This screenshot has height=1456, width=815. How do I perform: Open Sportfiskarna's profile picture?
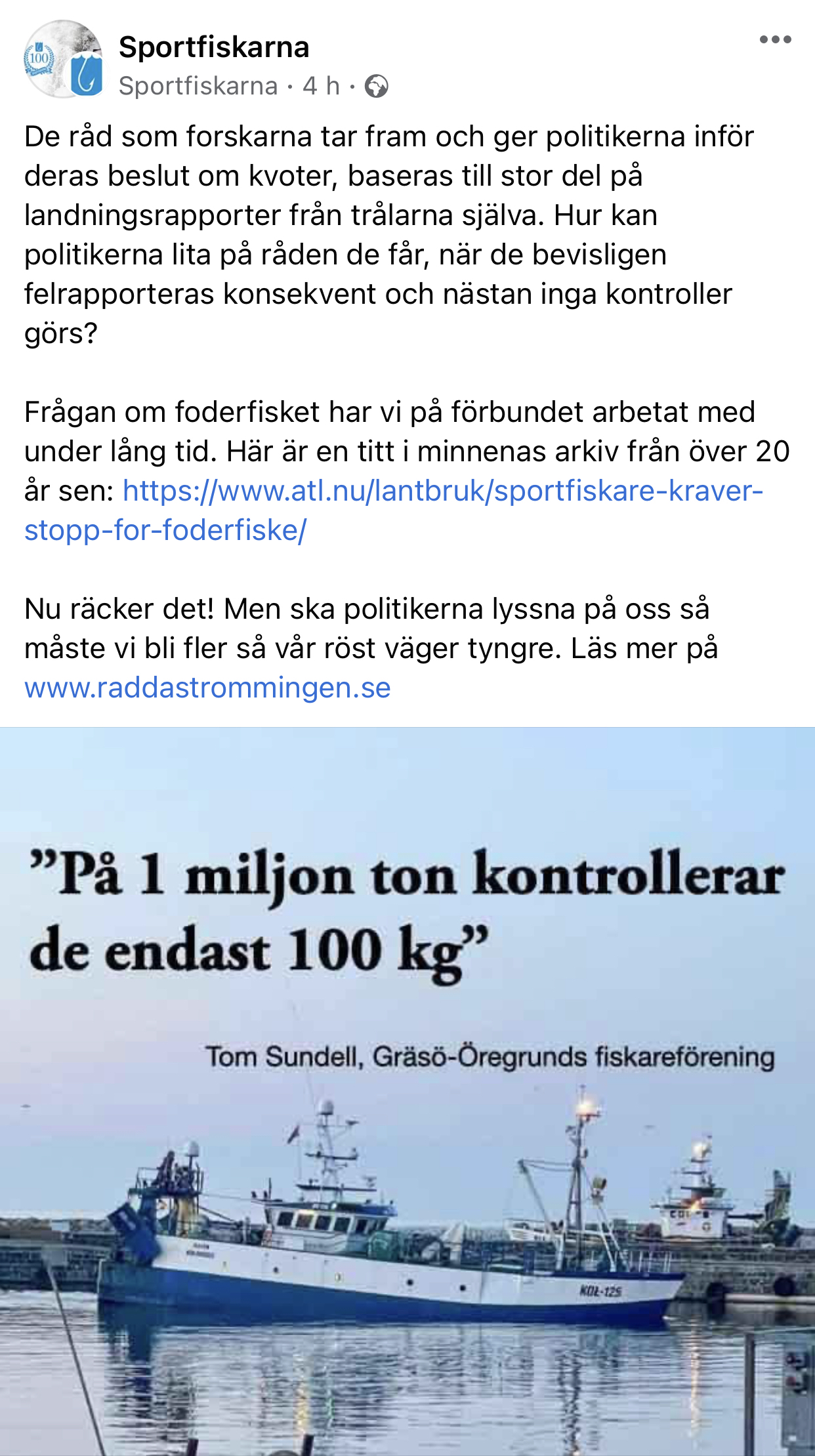[63, 59]
